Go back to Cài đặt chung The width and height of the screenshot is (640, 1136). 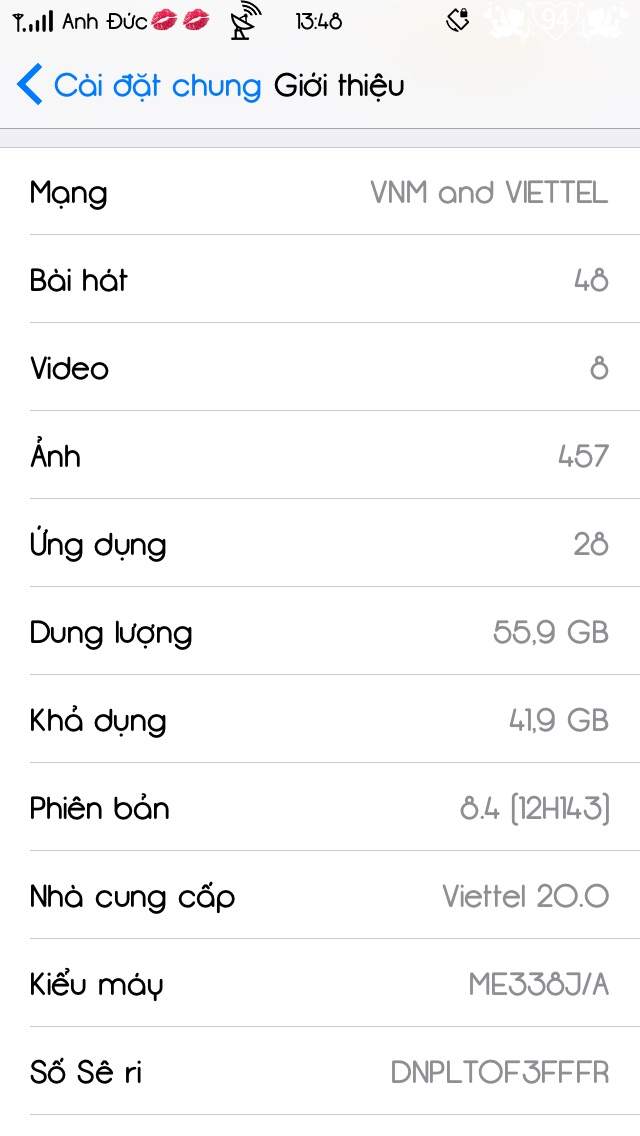(x=140, y=86)
